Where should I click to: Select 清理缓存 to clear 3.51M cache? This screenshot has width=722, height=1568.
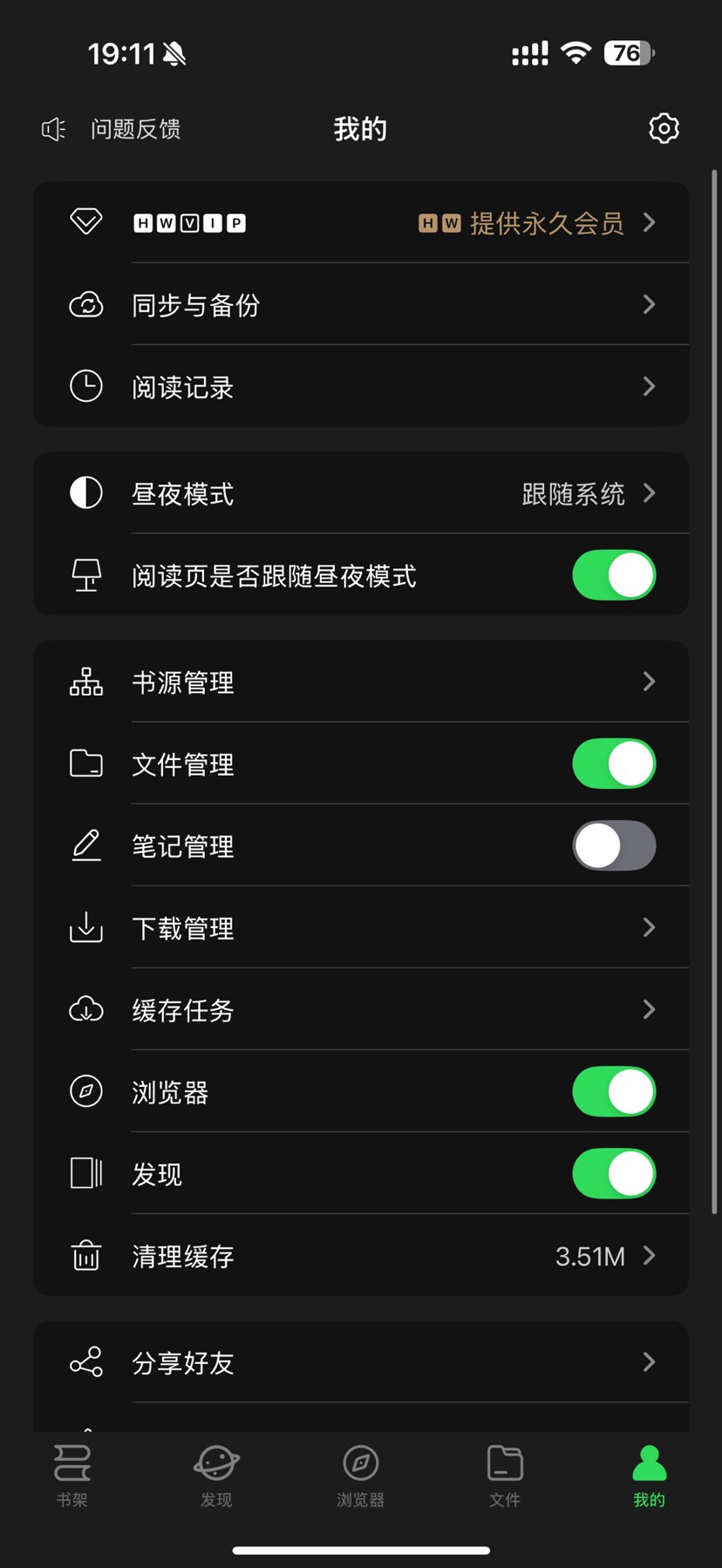point(361,1256)
